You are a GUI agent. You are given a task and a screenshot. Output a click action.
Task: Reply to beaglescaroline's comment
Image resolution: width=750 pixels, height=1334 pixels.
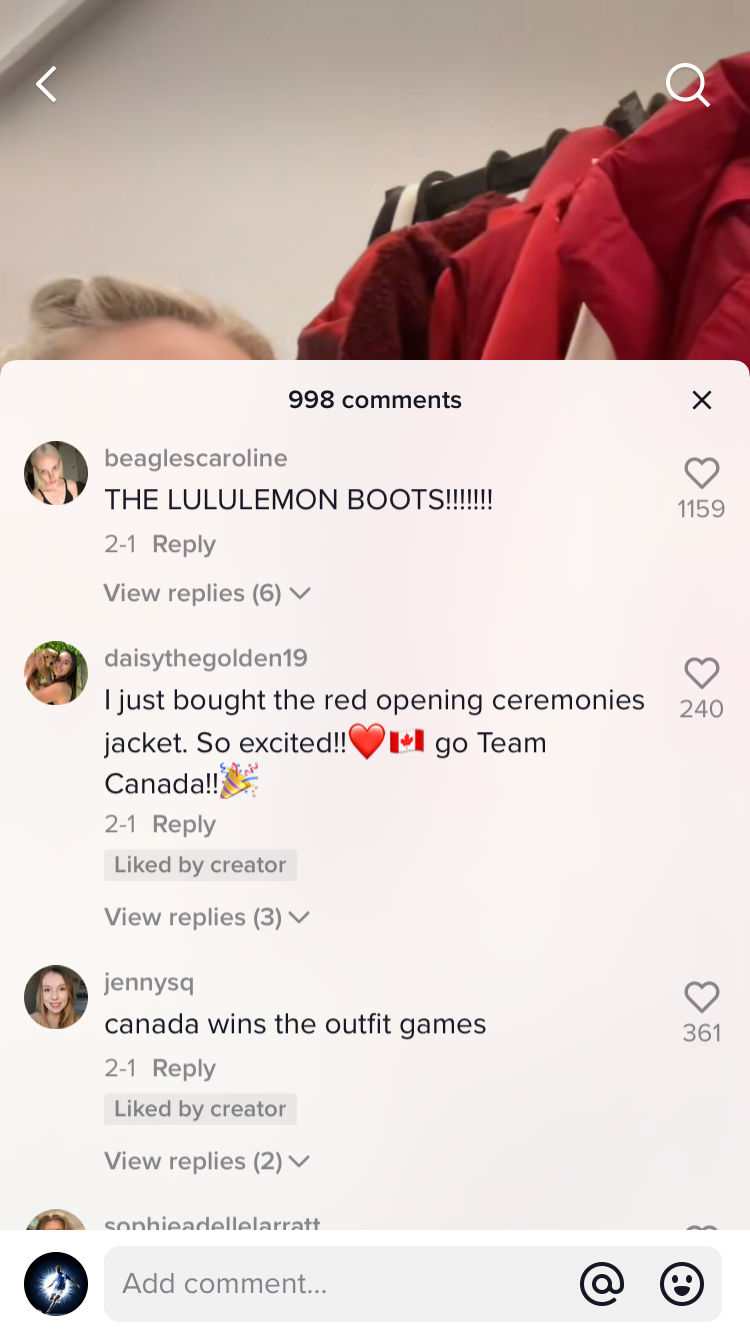(x=183, y=544)
